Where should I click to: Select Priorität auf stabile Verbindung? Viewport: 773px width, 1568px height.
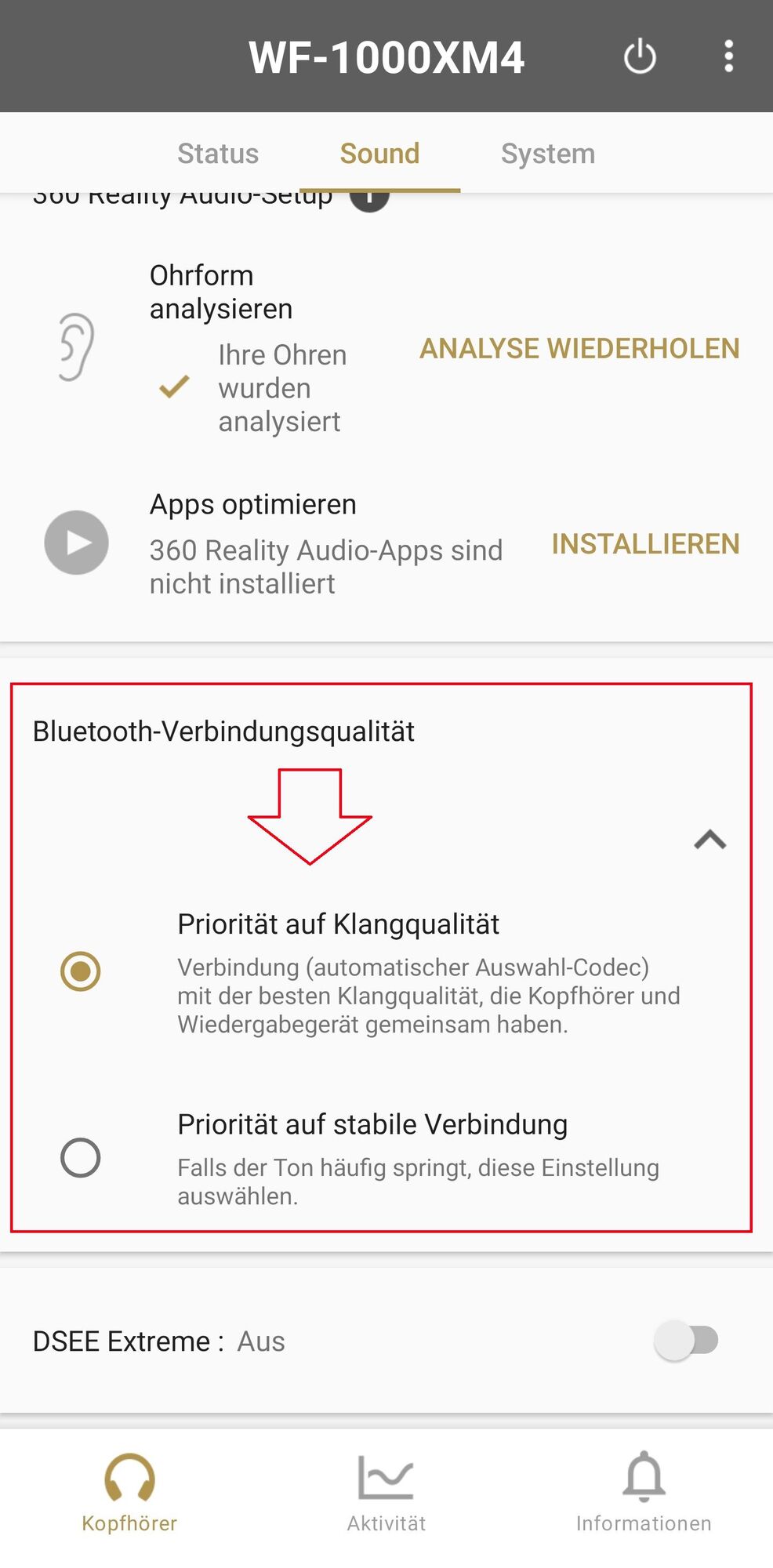point(81,1157)
